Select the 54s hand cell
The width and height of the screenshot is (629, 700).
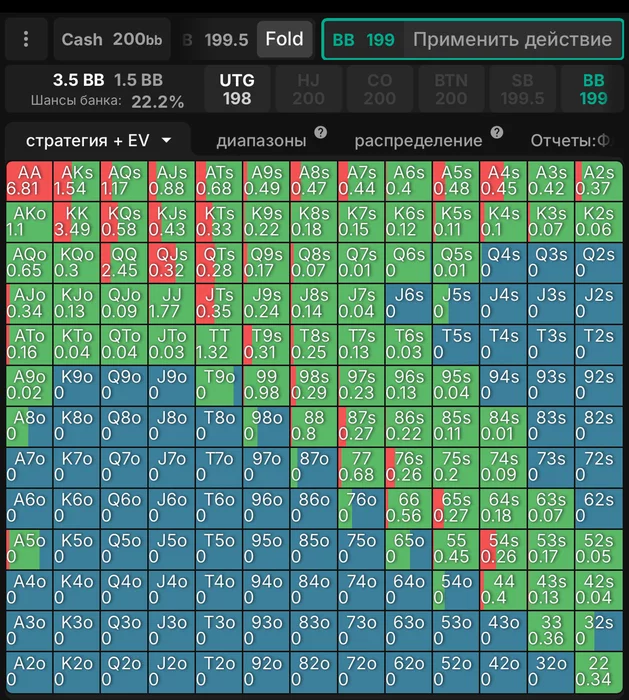pos(502,548)
